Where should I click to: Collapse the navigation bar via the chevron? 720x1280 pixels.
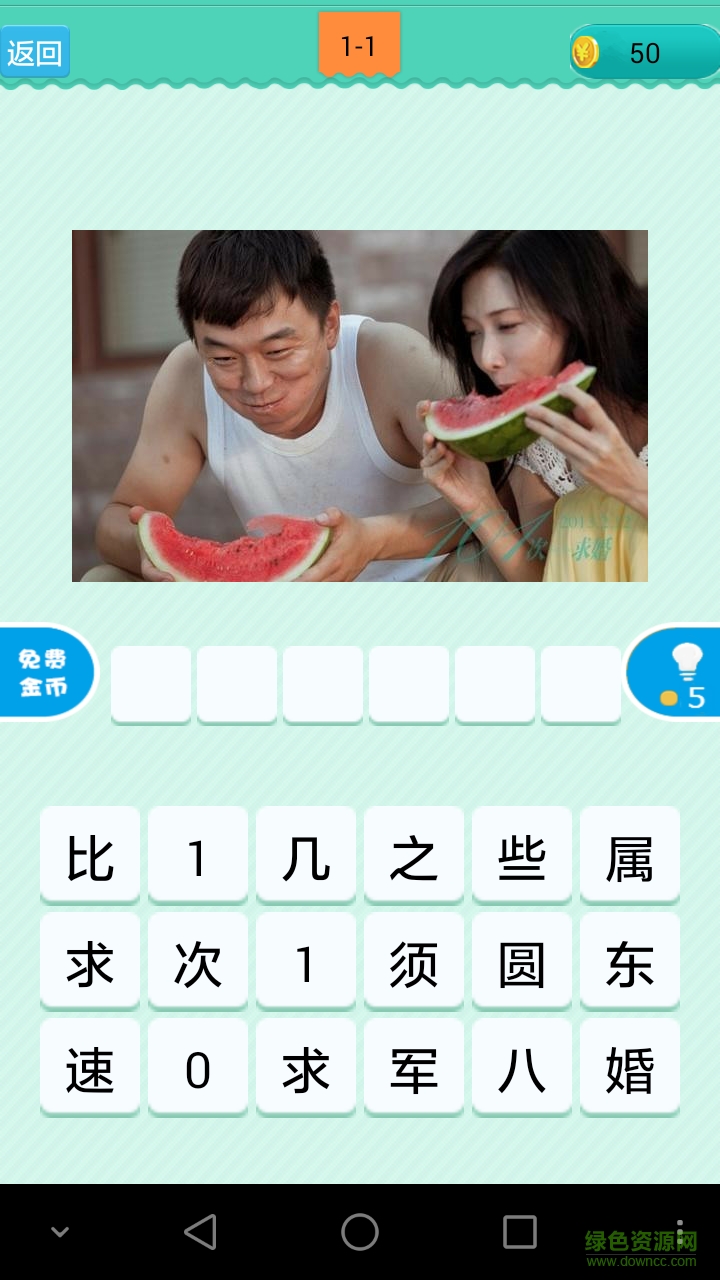click(60, 1232)
